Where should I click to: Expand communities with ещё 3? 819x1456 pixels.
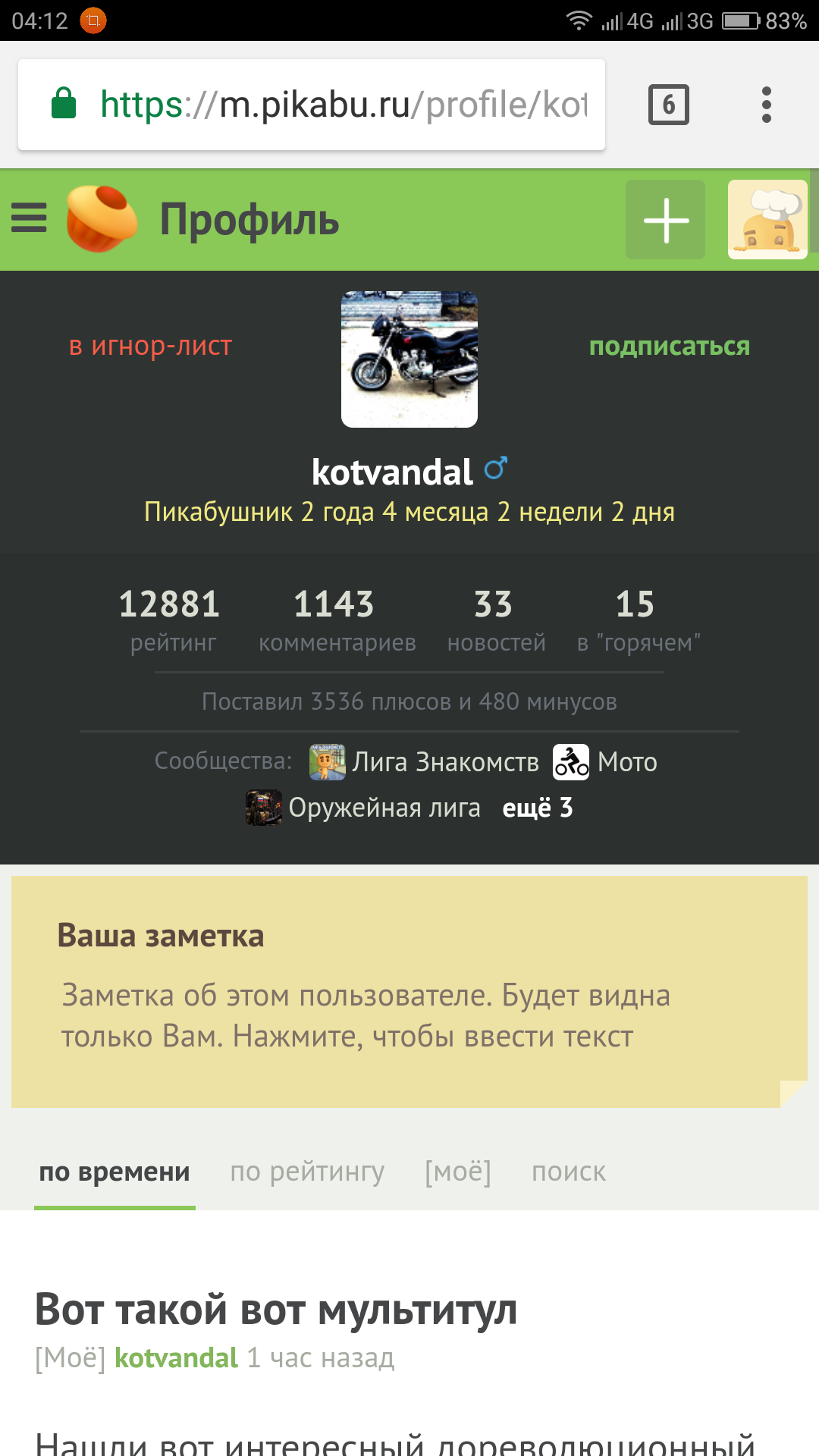pos(537,808)
